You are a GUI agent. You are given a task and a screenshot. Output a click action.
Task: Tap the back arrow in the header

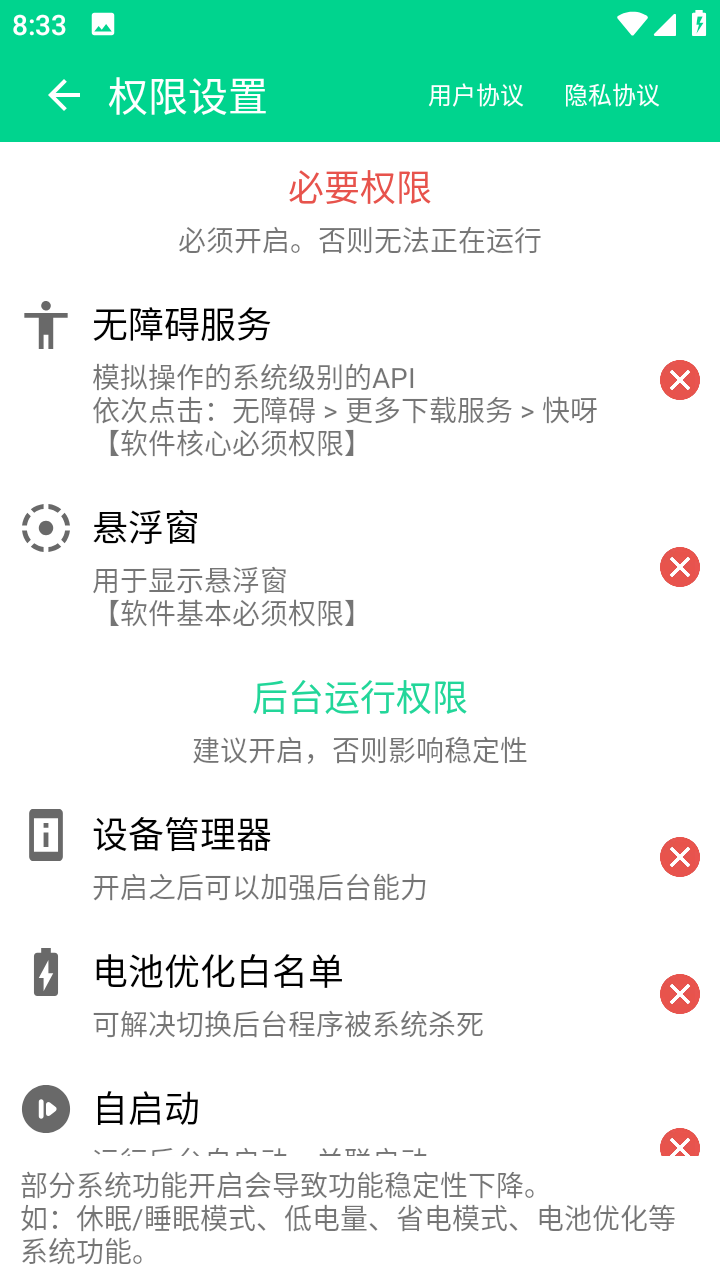coord(62,95)
